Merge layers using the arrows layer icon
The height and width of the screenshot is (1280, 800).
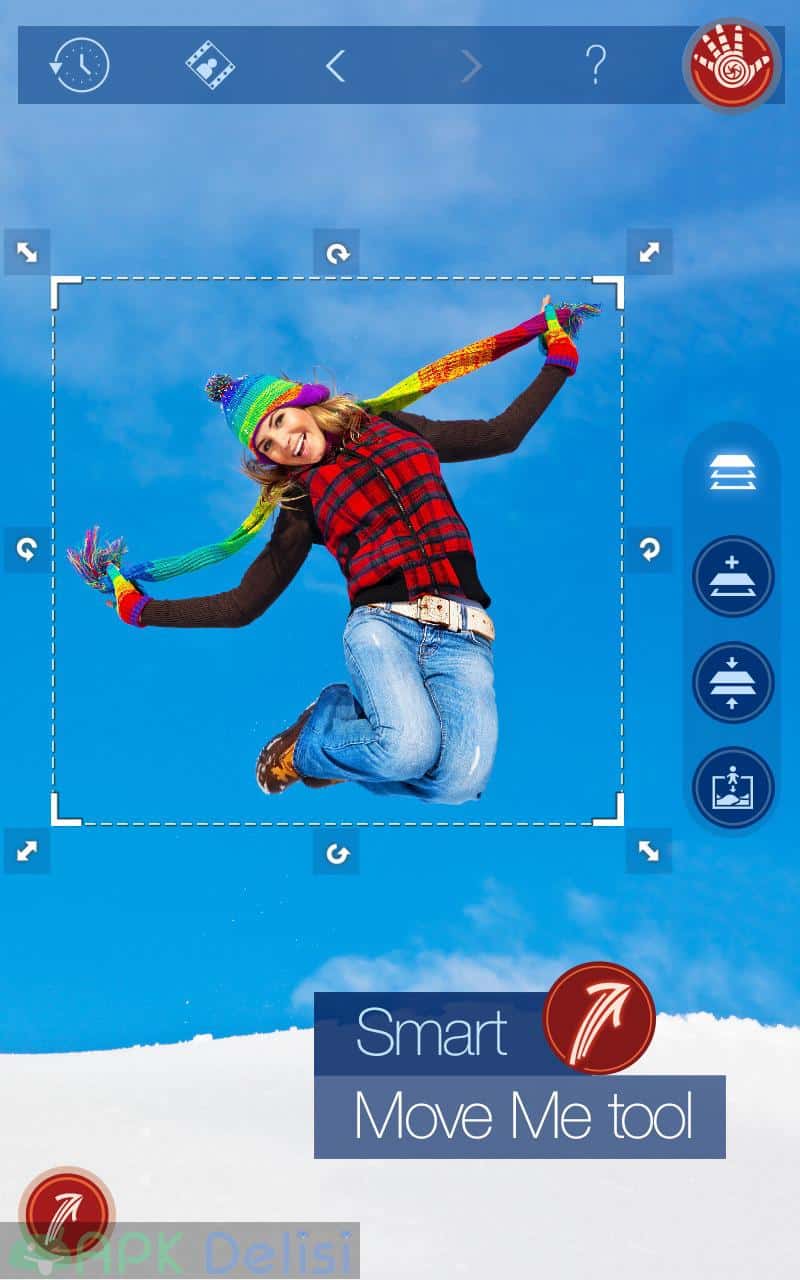click(733, 682)
